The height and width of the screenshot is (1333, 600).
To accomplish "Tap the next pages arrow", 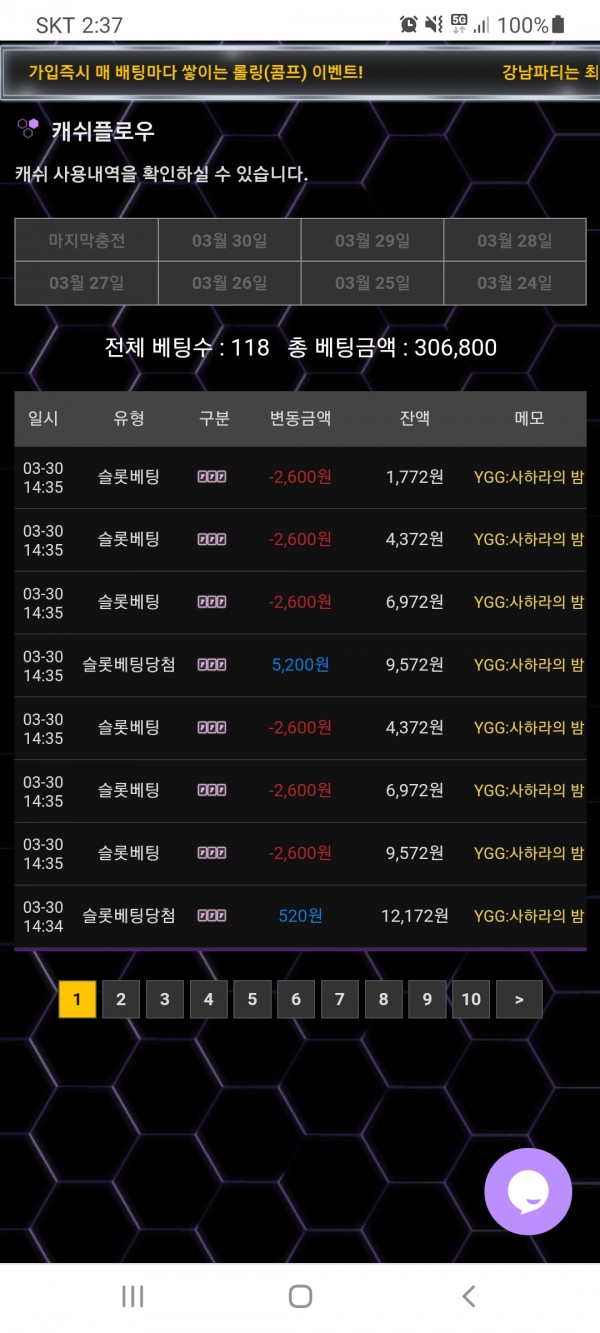I will coord(518,999).
